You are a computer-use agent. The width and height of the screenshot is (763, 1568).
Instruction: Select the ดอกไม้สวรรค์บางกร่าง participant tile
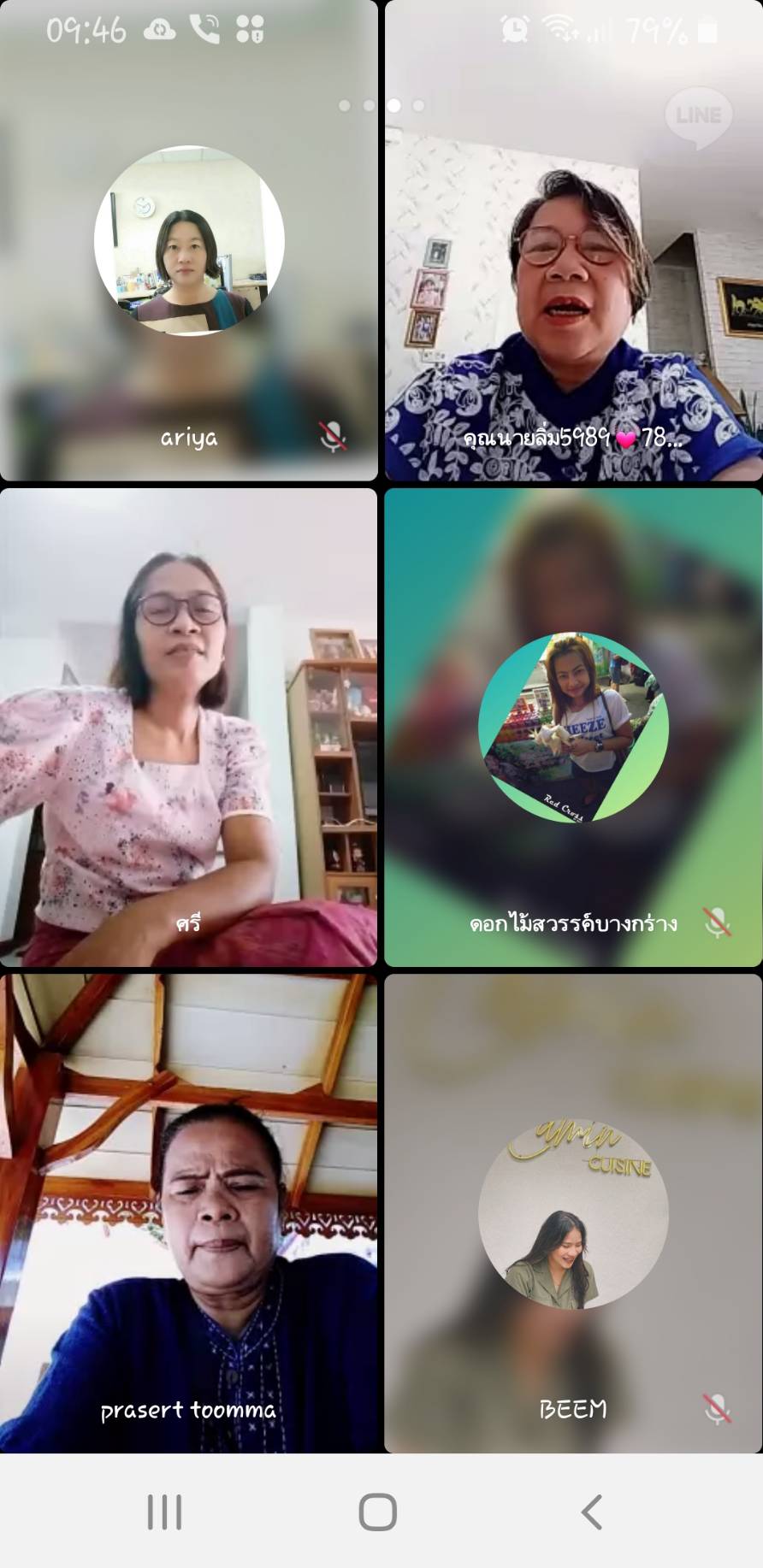click(x=573, y=727)
